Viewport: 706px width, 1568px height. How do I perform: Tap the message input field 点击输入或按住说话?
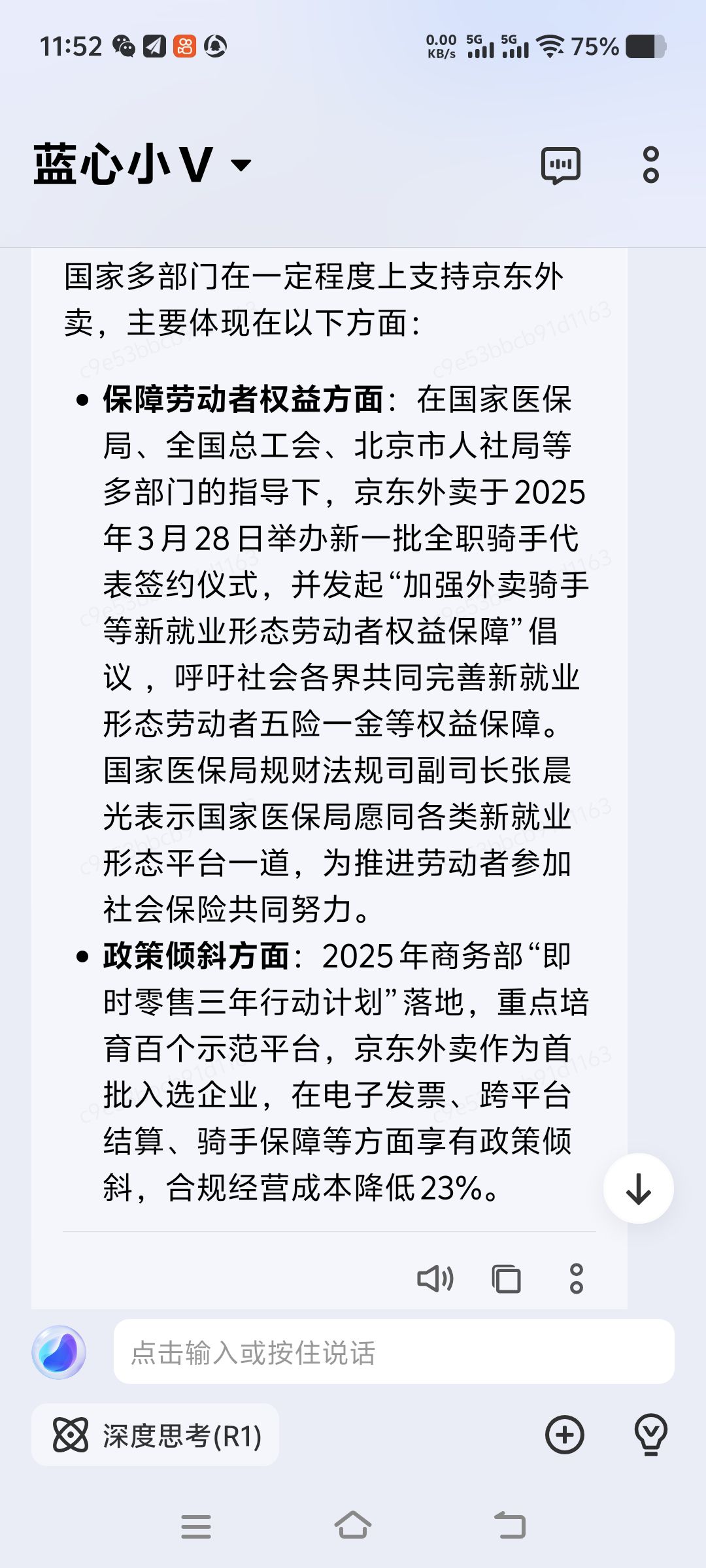coord(394,1351)
